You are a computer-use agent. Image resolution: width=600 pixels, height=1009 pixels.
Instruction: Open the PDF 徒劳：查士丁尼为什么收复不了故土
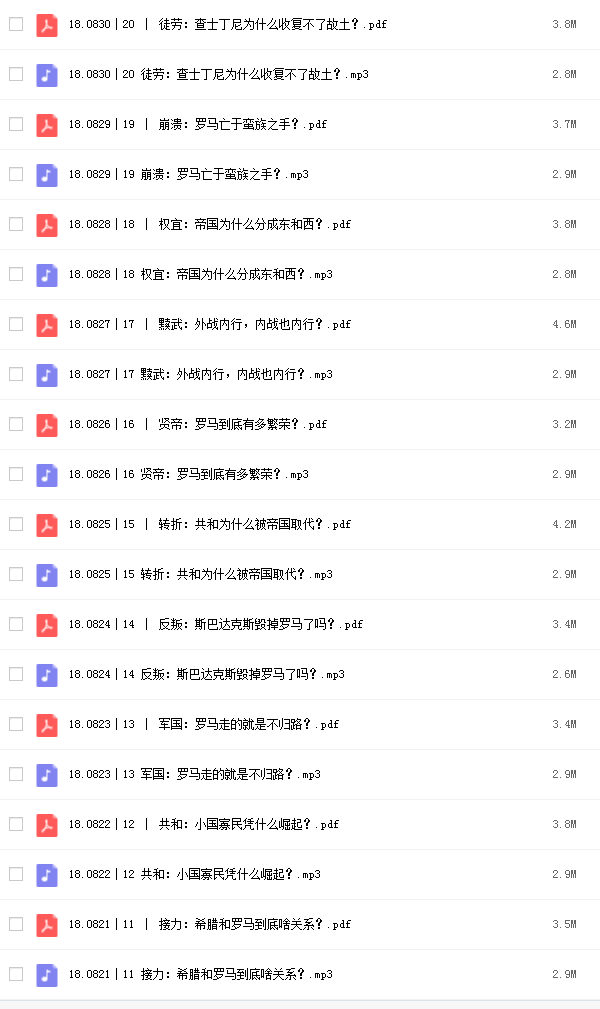click(228, 24)
